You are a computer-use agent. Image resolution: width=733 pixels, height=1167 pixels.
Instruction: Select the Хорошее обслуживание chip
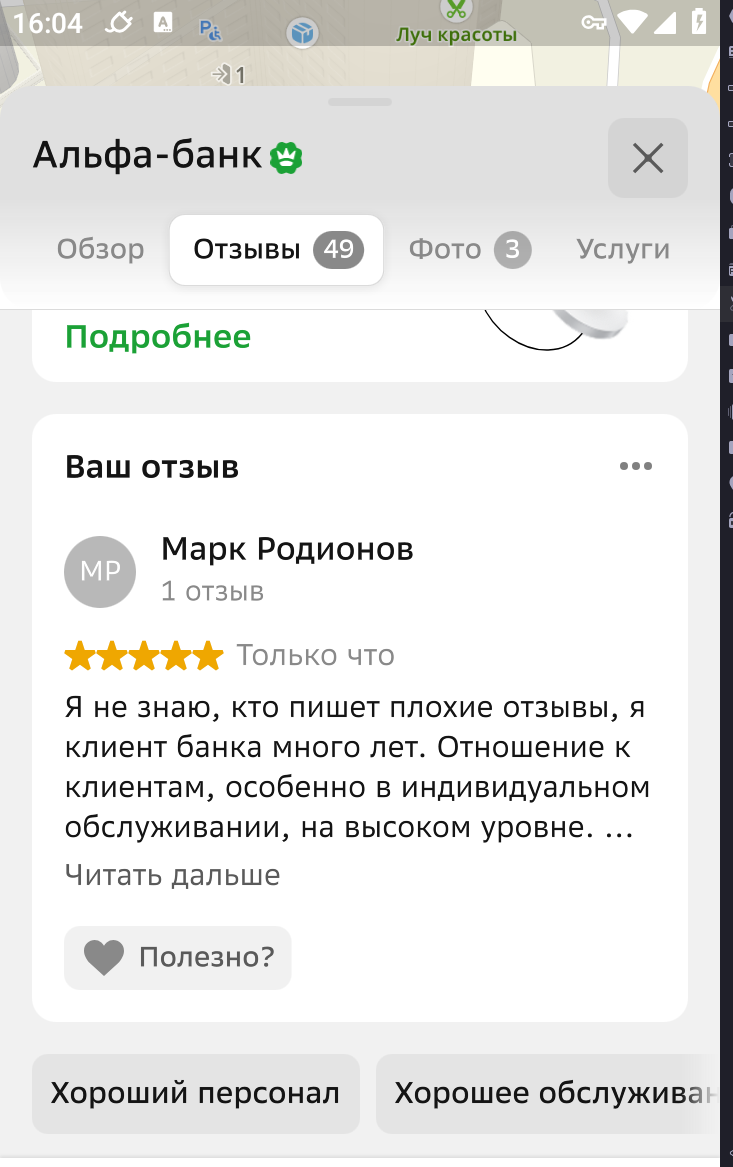(550, 1093)
